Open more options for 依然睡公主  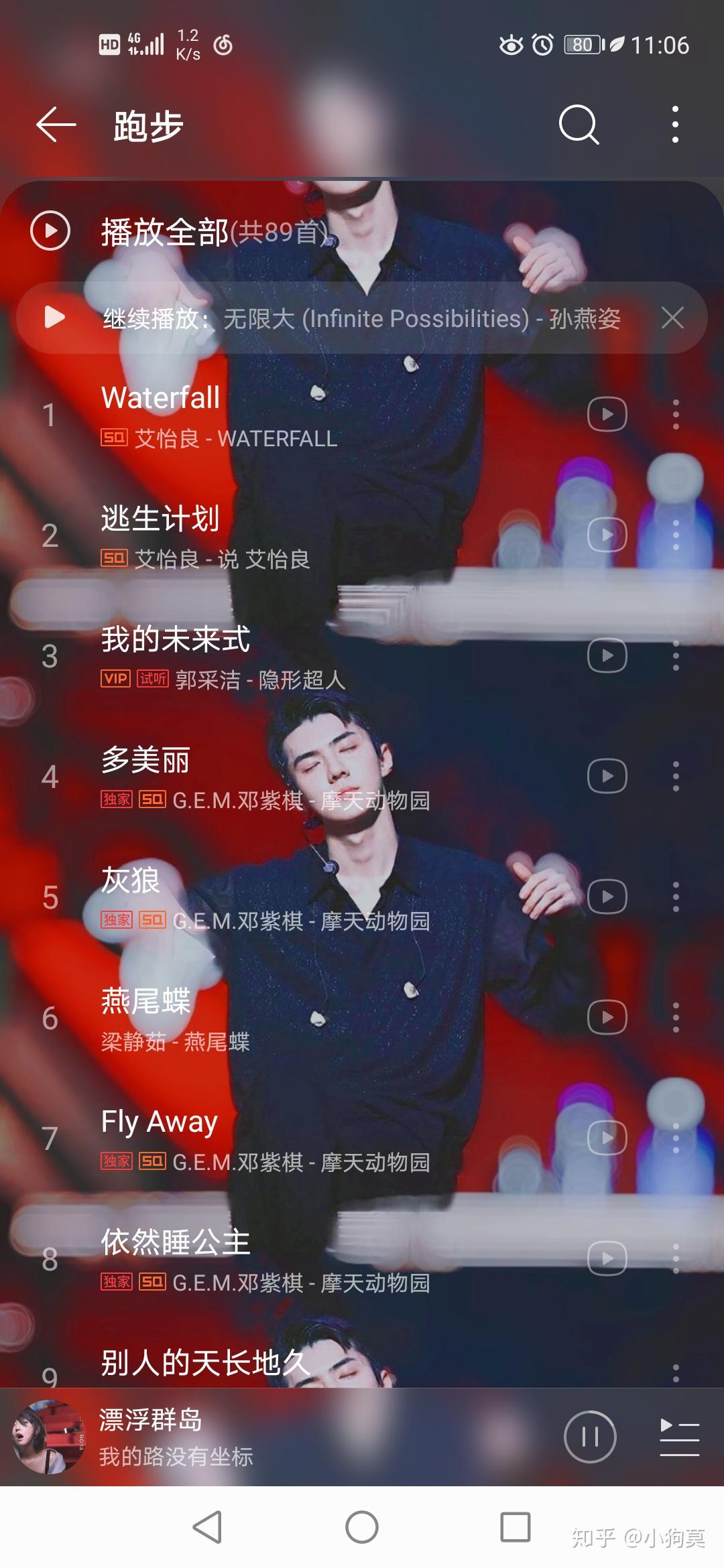(x=676, y=1258)
